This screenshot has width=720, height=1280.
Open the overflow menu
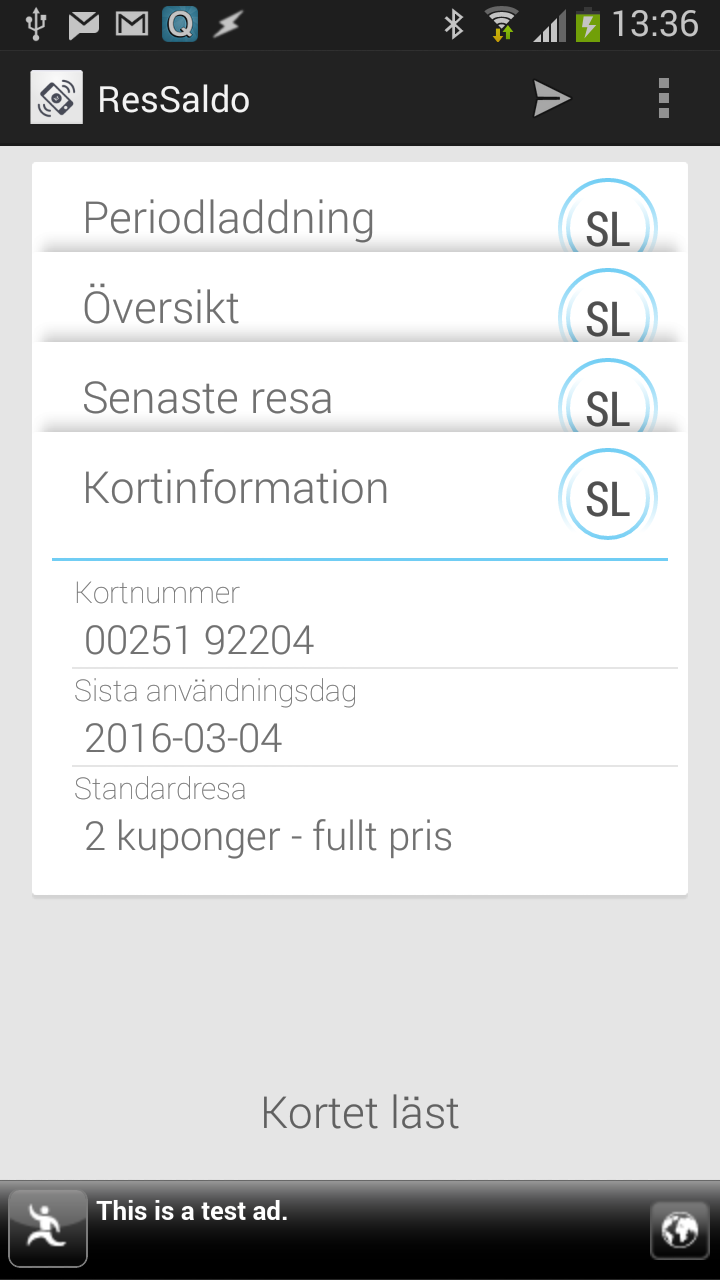click(663, 99)
